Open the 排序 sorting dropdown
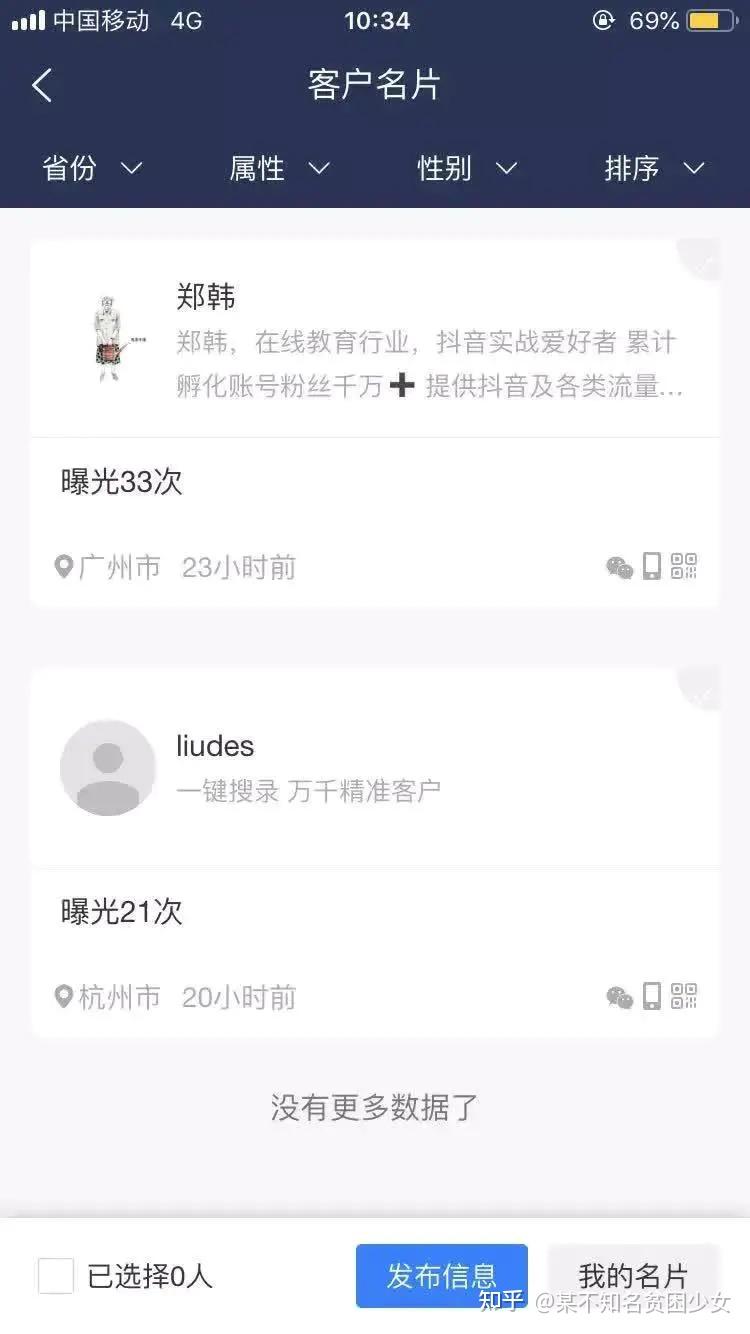Screen dimensions: 750x1334 [x=654, y=168]
